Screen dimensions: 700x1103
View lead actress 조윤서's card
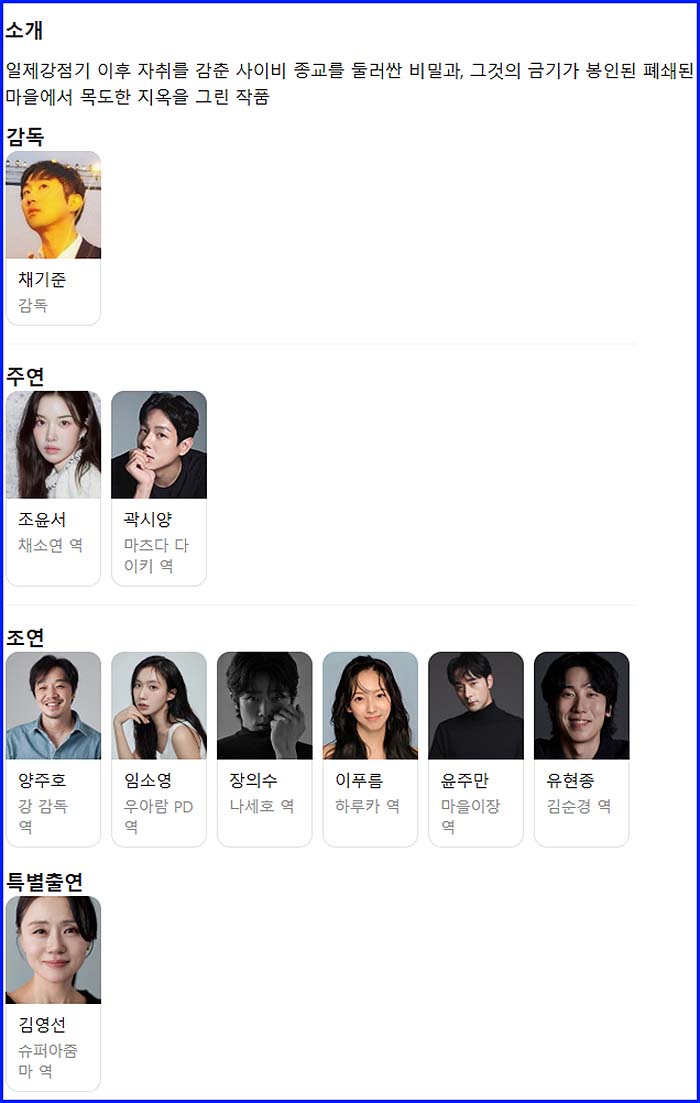click(x=53, y=487)
